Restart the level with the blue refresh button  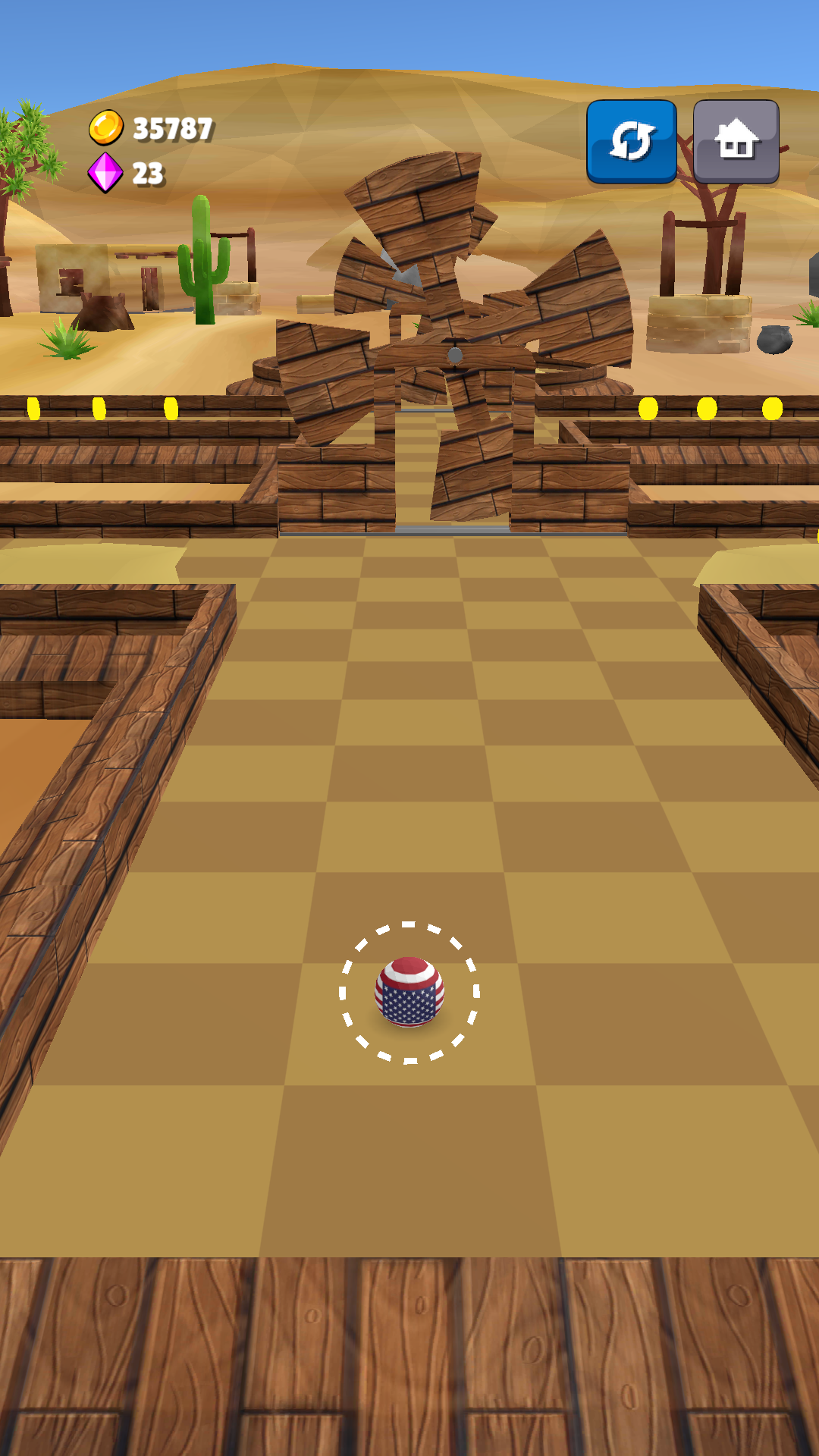pyautogui.click(x=632, y=141)
